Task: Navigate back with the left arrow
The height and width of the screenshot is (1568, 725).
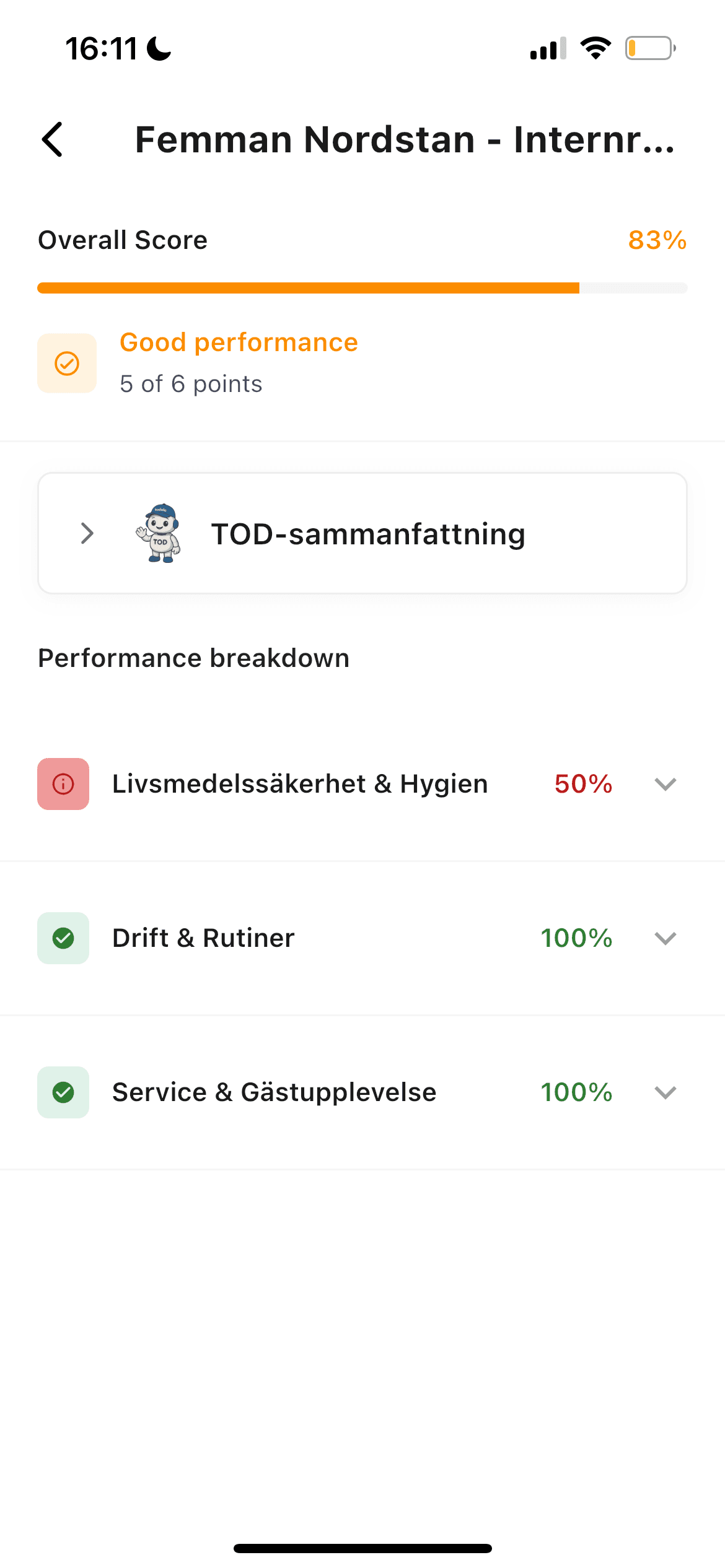Action: pos(52,139)
